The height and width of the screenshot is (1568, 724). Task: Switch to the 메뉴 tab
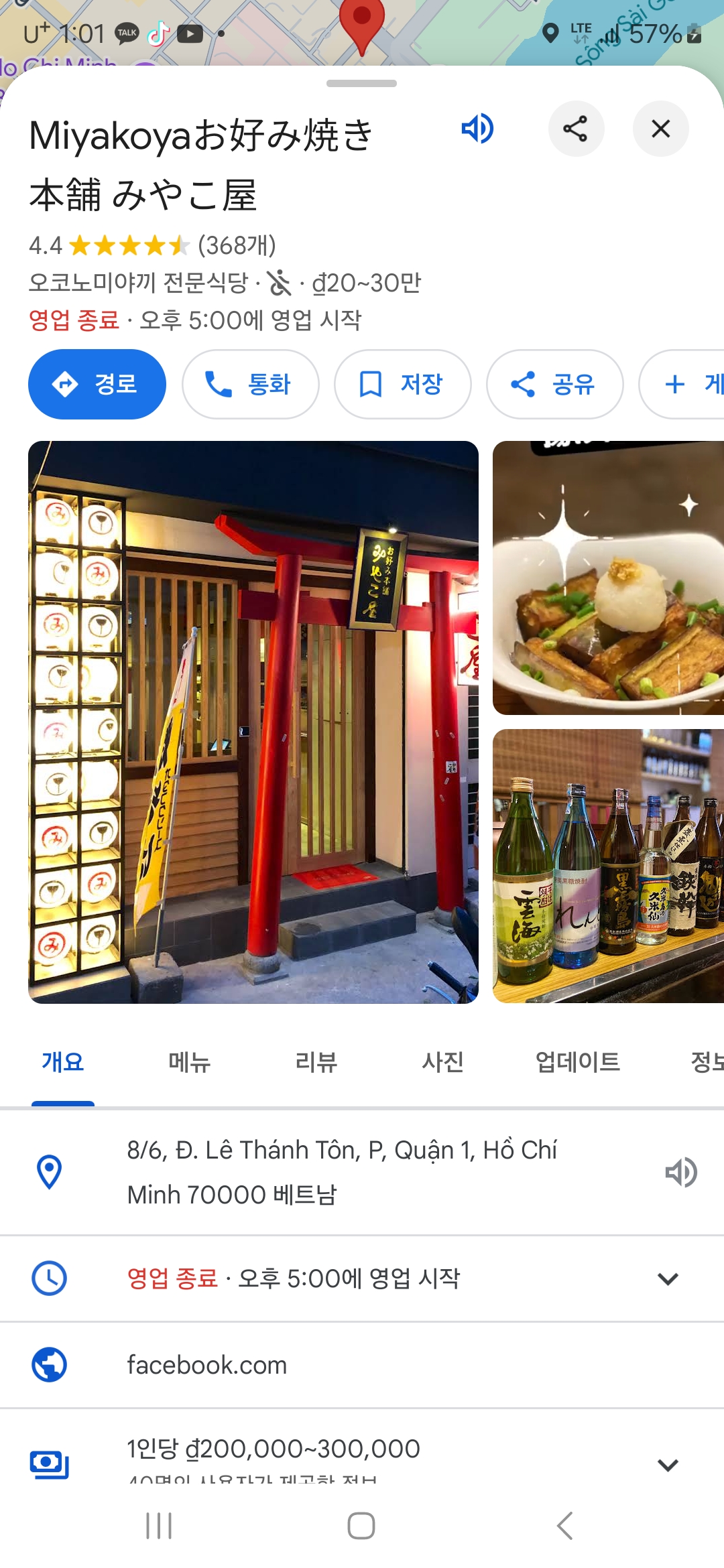tap(190, 1062)
